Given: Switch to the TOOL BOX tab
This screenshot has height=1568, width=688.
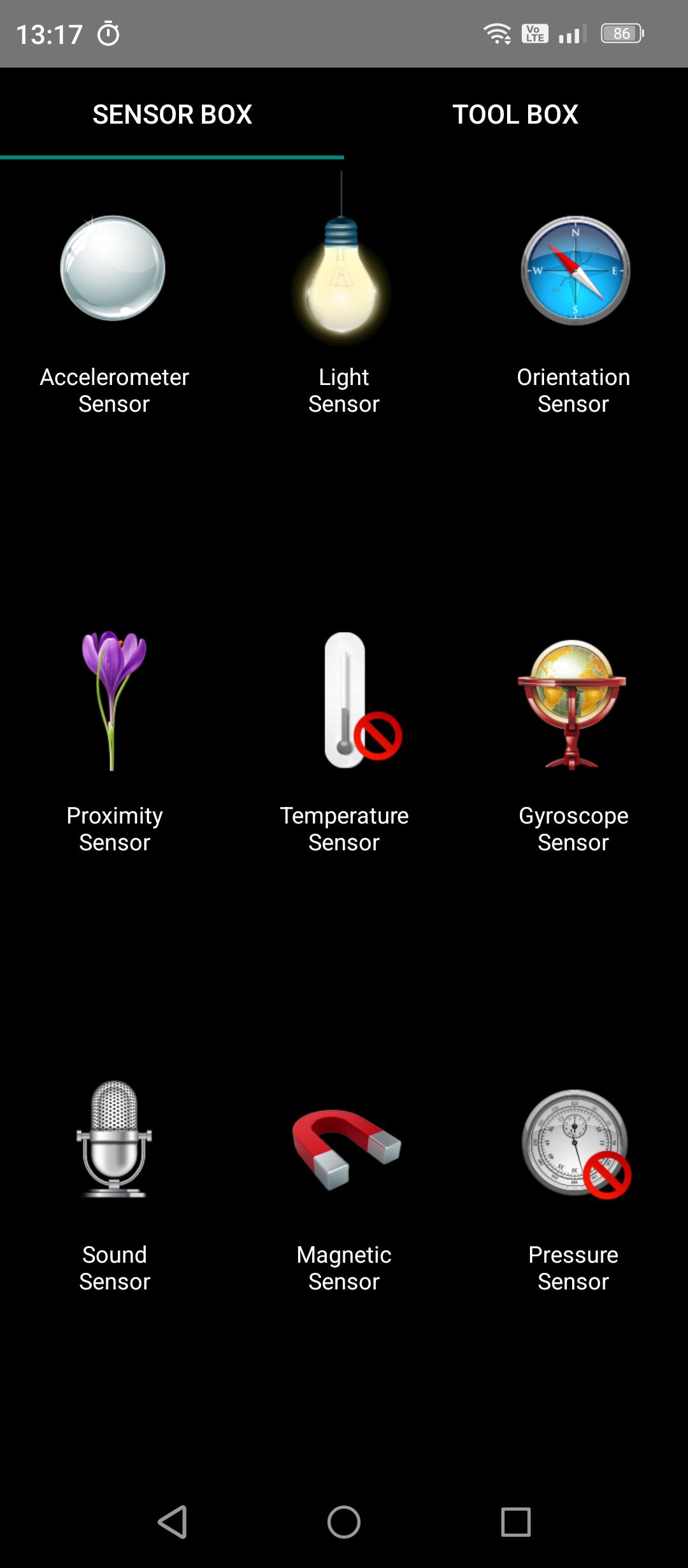Looking at the screenshot, I should (x=515, y=115).
